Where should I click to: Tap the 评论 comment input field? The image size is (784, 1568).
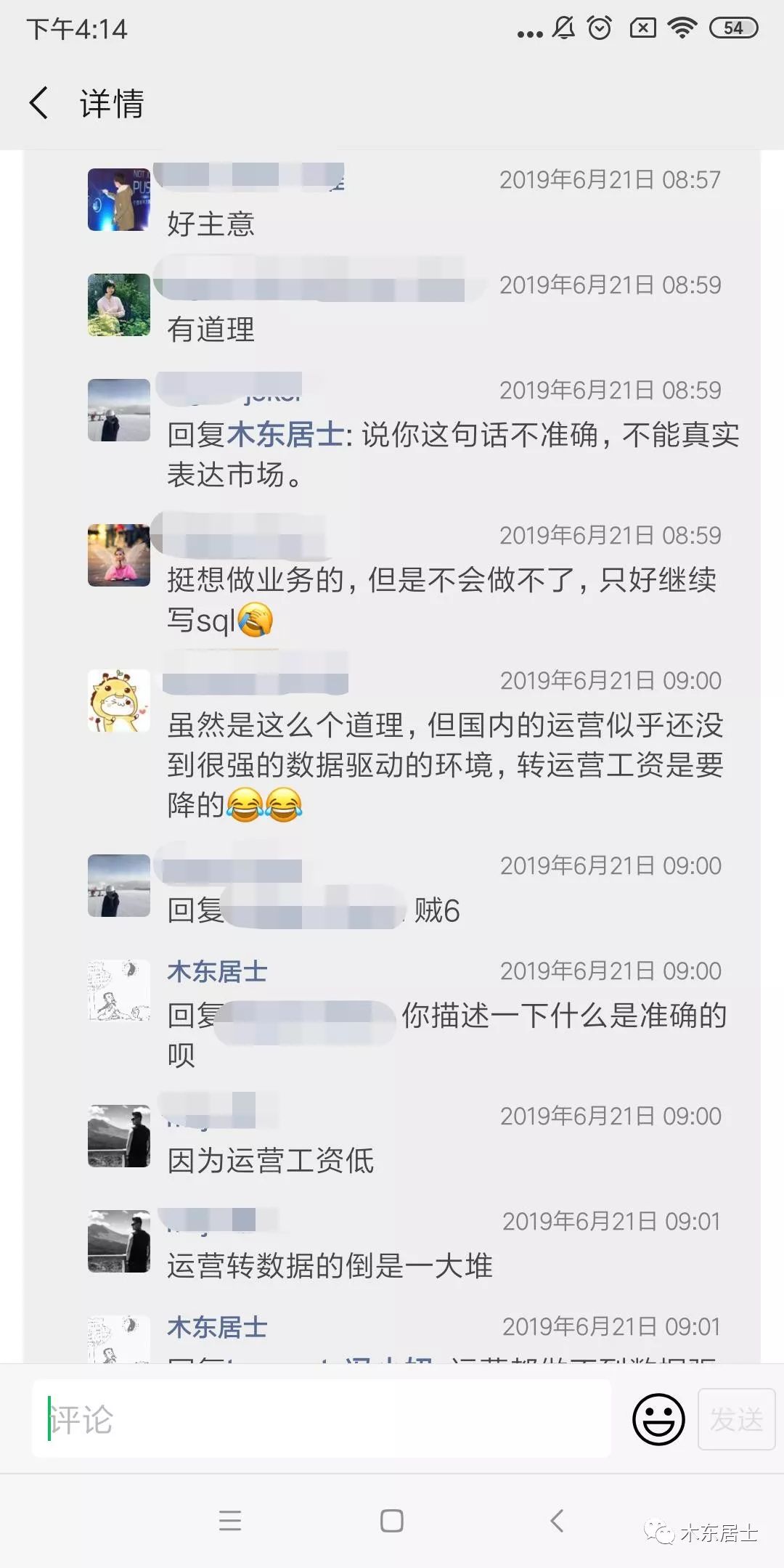[x=322, y=1418]
